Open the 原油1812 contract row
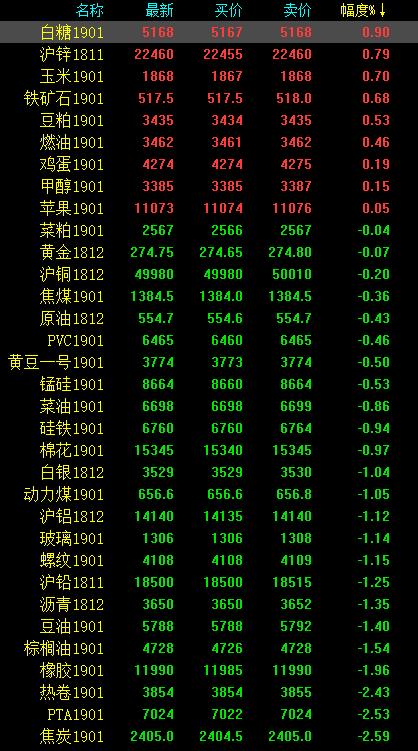This screenshot has width=418, height=751. pos(209,318)
